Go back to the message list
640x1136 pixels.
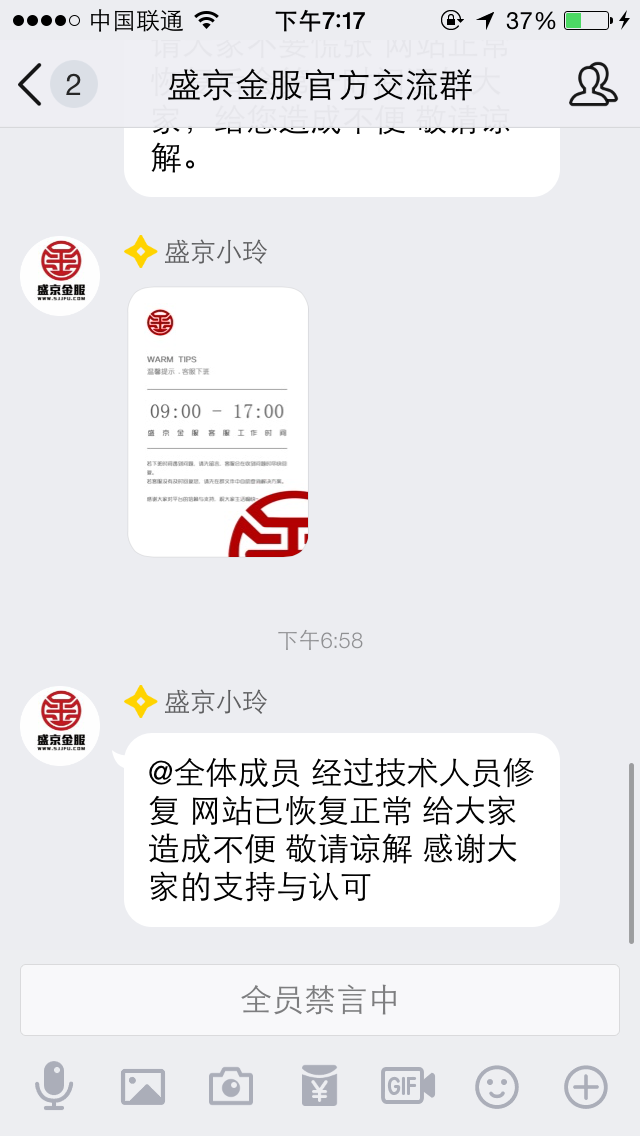coord(32,85)
